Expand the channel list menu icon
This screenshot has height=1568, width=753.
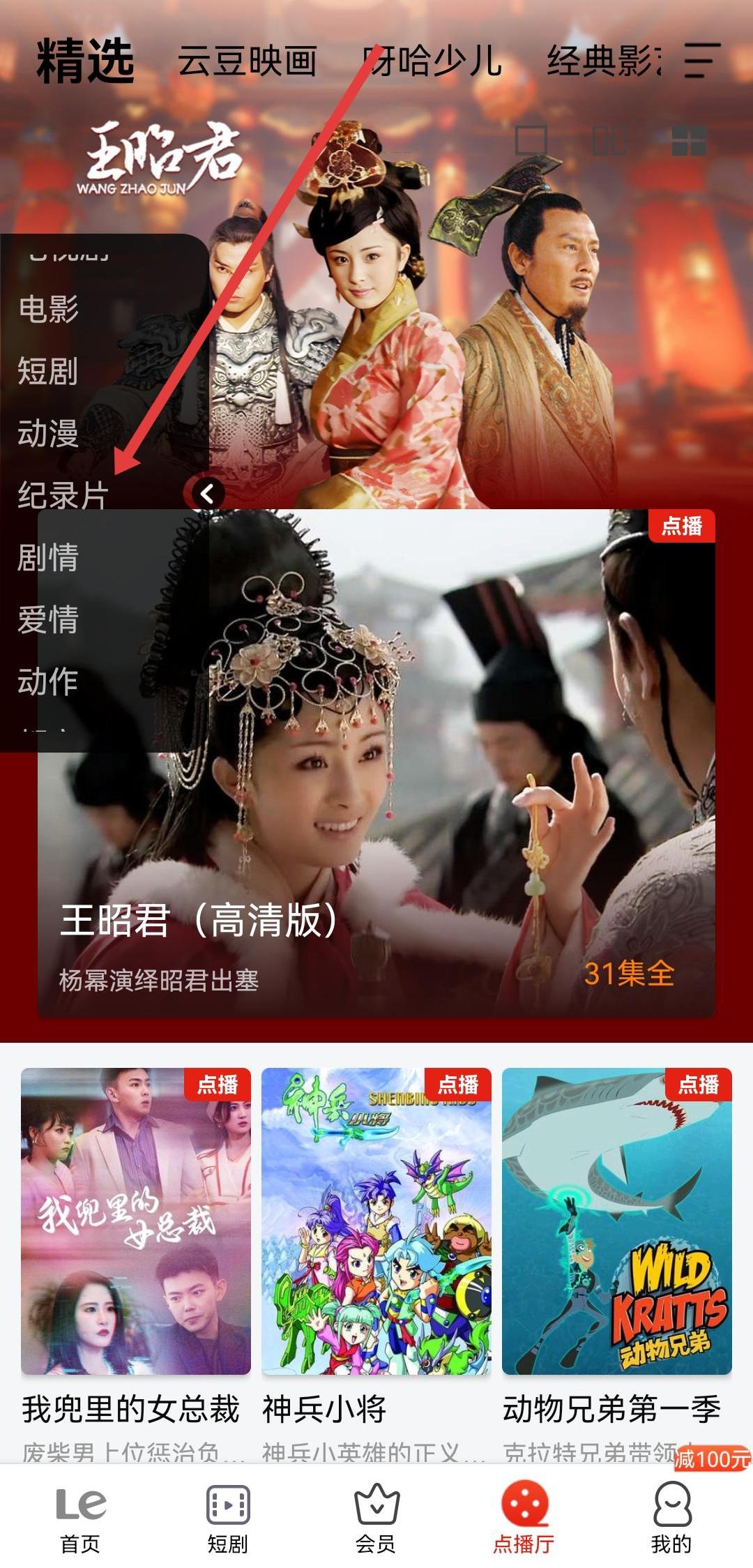(x=701, y=60)
